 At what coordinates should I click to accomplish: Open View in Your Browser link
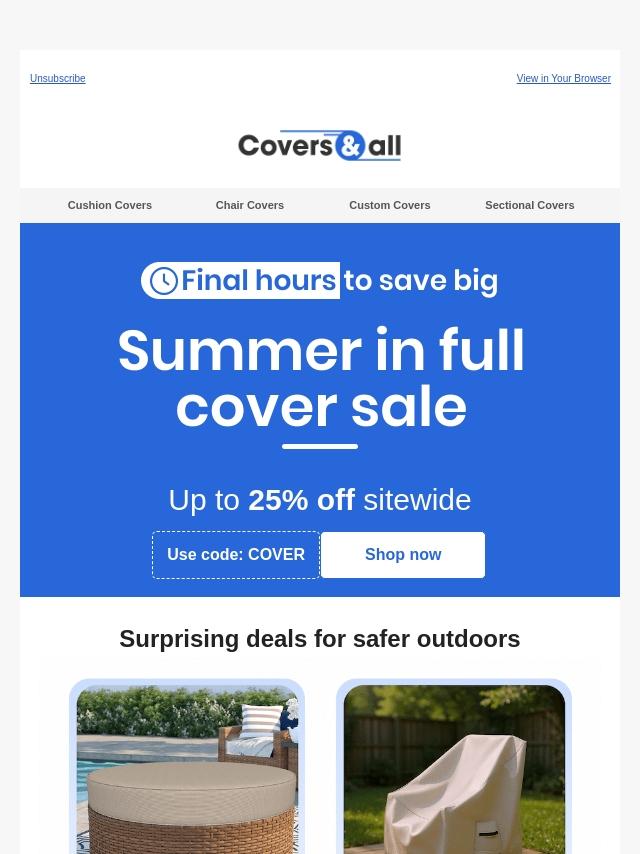[563, 78]
